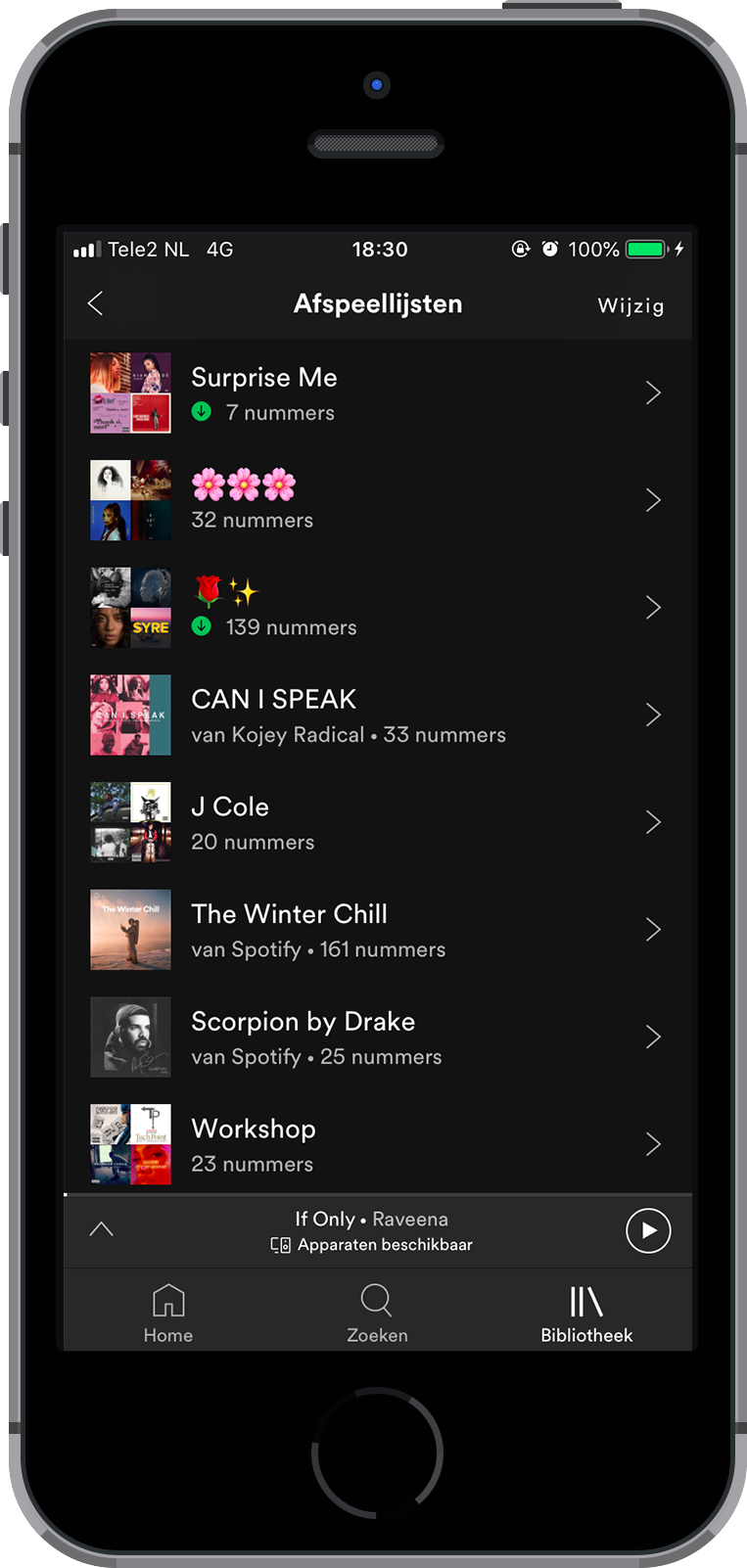747x1568 pixels.
Task: Switch to the Zoeken tab
Action: [377, 1314]
